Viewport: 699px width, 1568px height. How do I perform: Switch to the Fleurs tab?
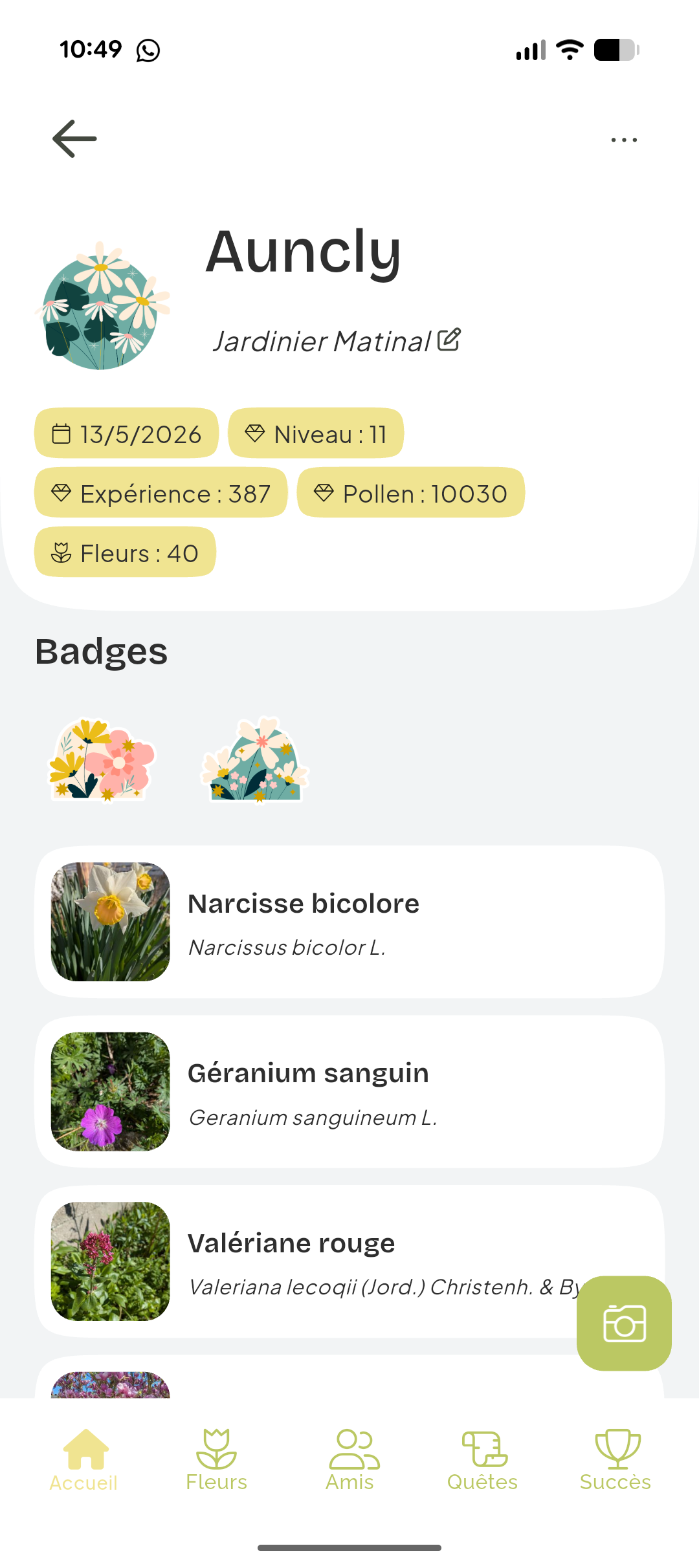[217, 1461]
